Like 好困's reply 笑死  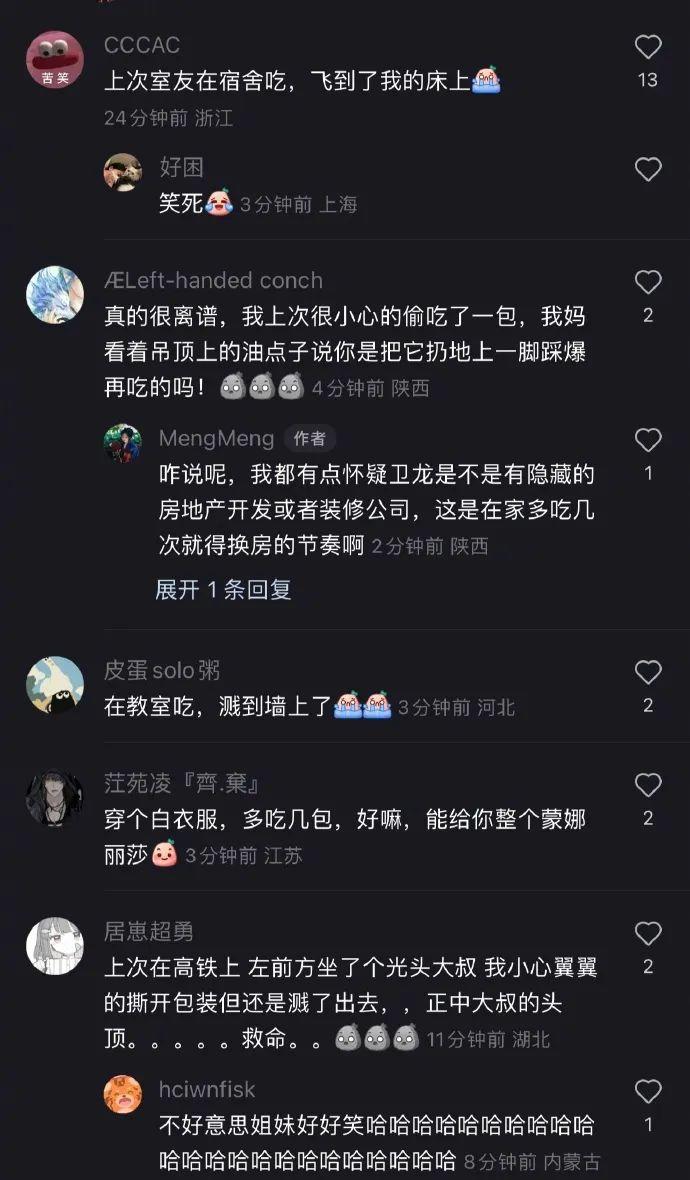[x=648, y=169]
